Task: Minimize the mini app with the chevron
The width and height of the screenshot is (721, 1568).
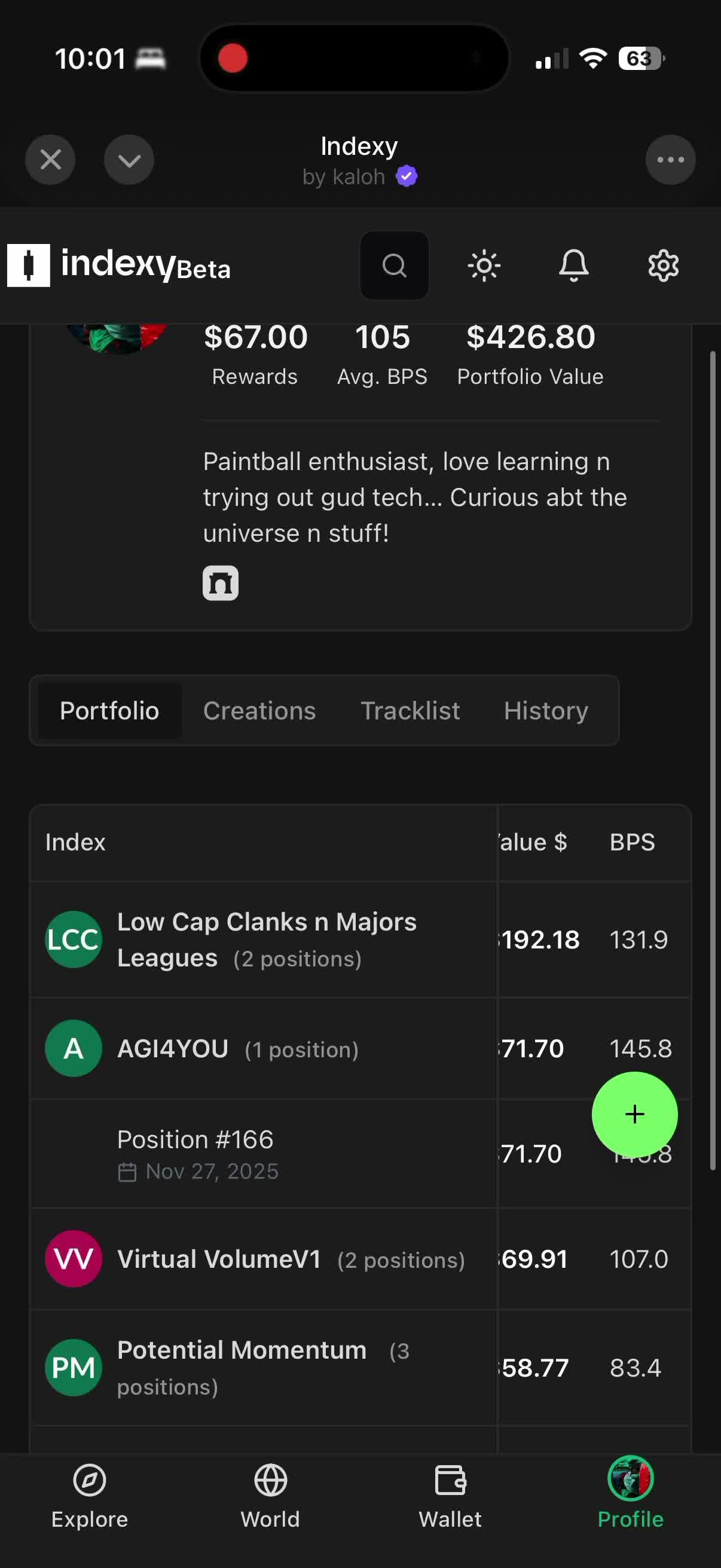Action: (129, 160)
